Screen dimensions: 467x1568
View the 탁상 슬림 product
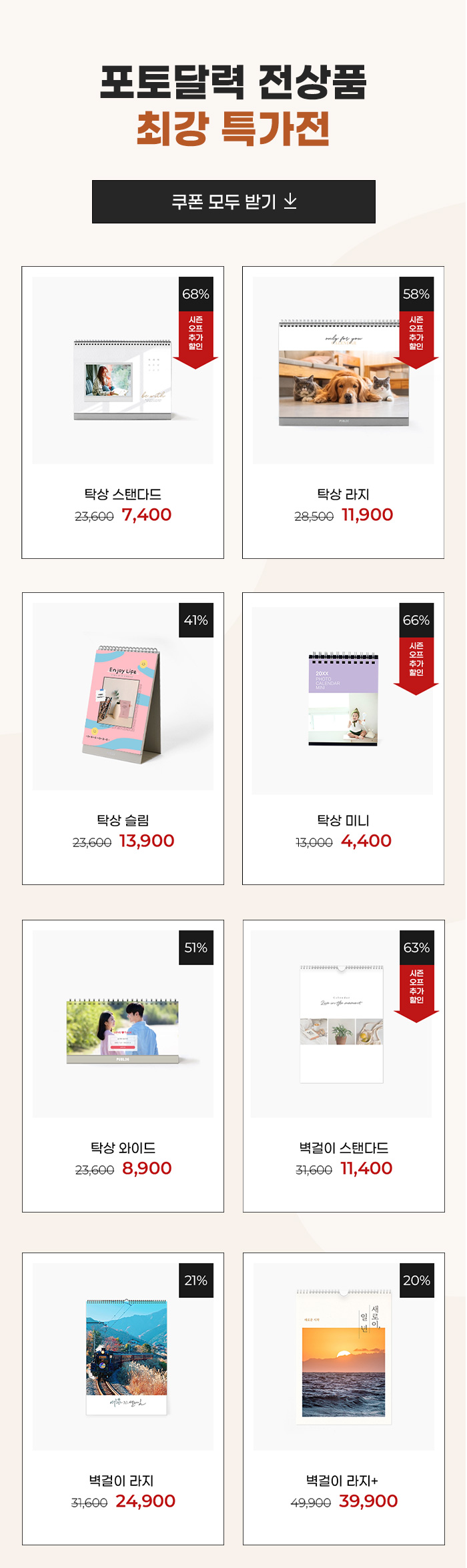[x=123, y=738]
